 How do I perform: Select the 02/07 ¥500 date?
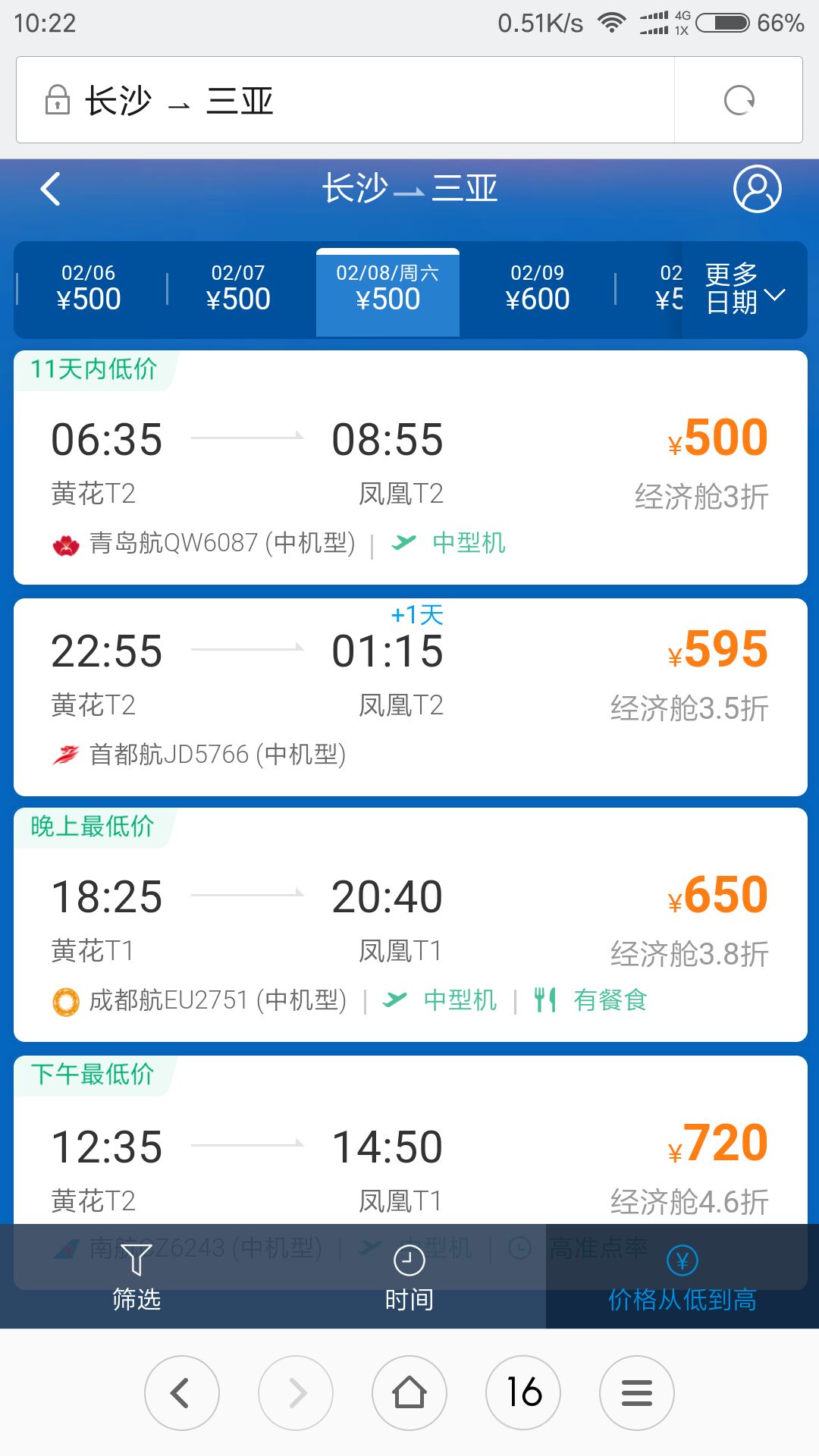[238, 289]
